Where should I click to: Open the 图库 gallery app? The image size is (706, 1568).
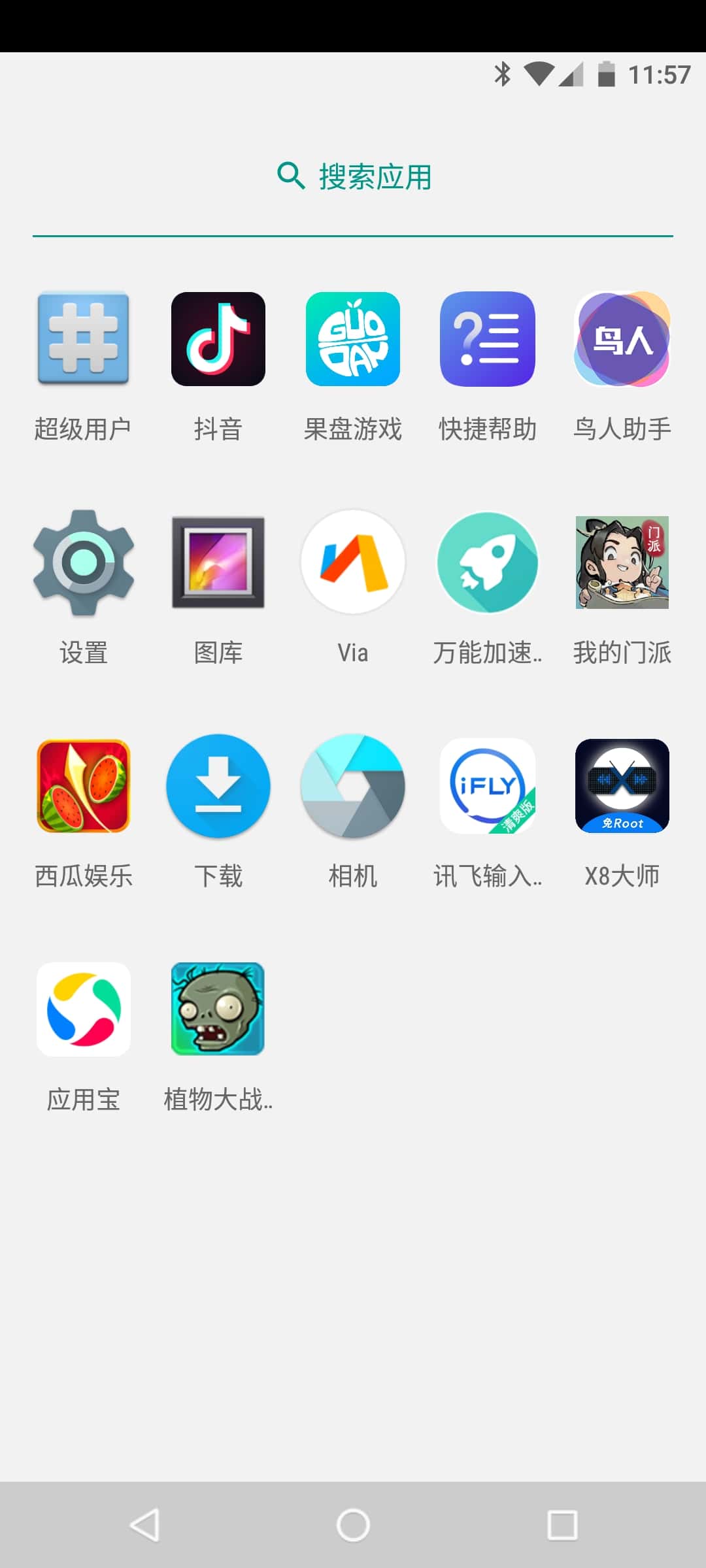click(218, 563)
